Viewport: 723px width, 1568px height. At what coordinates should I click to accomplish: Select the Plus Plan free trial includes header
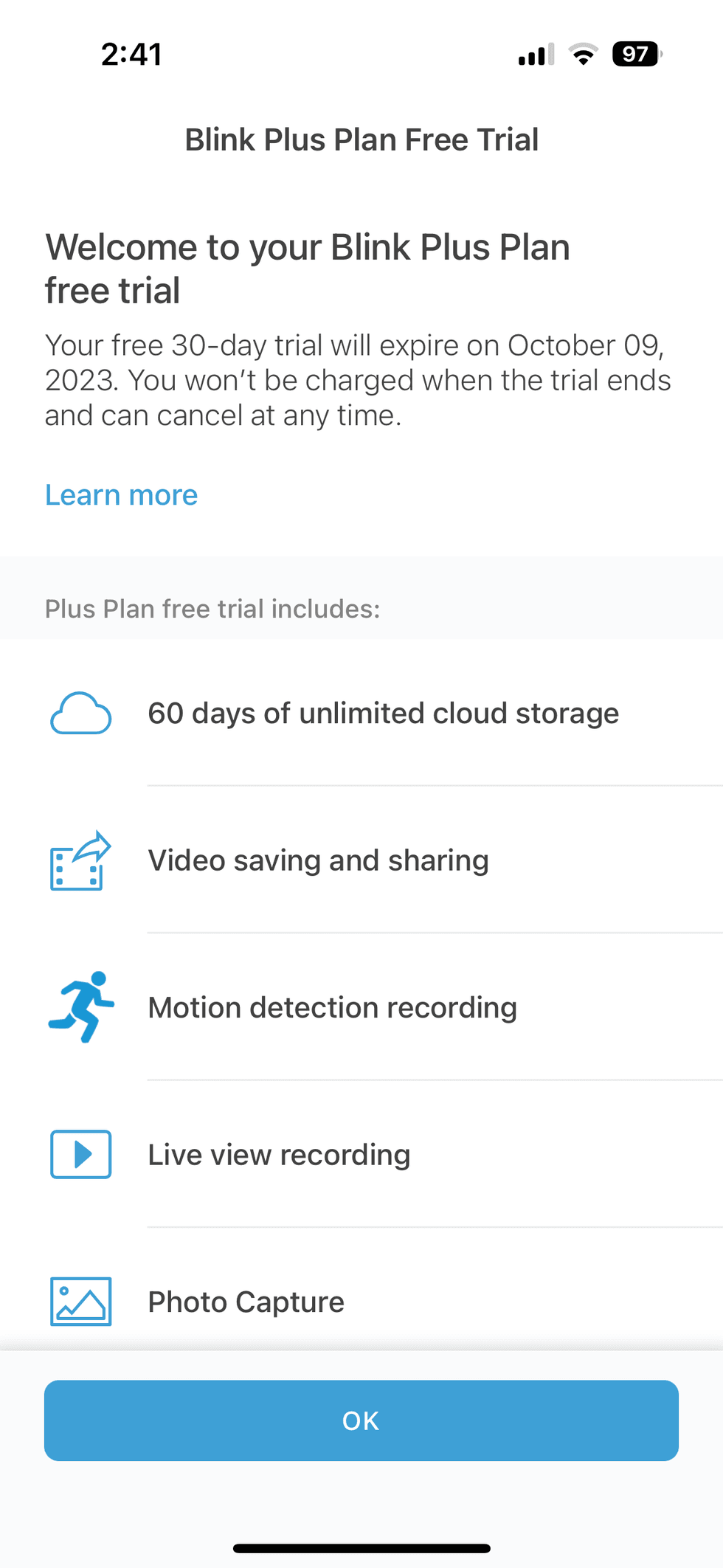(x=212, y=609)
